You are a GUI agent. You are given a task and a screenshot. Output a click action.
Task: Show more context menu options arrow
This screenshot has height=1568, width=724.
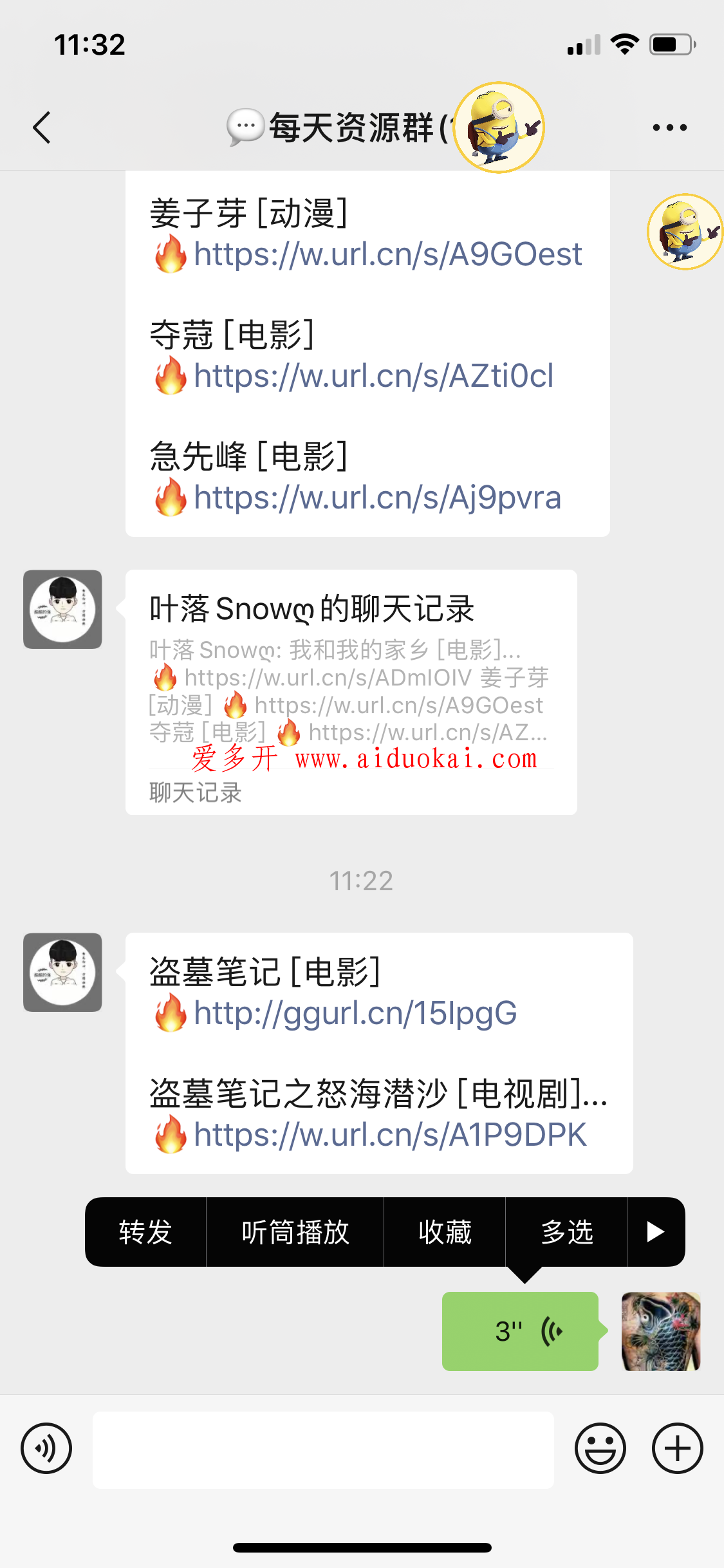pos(655,1232)
